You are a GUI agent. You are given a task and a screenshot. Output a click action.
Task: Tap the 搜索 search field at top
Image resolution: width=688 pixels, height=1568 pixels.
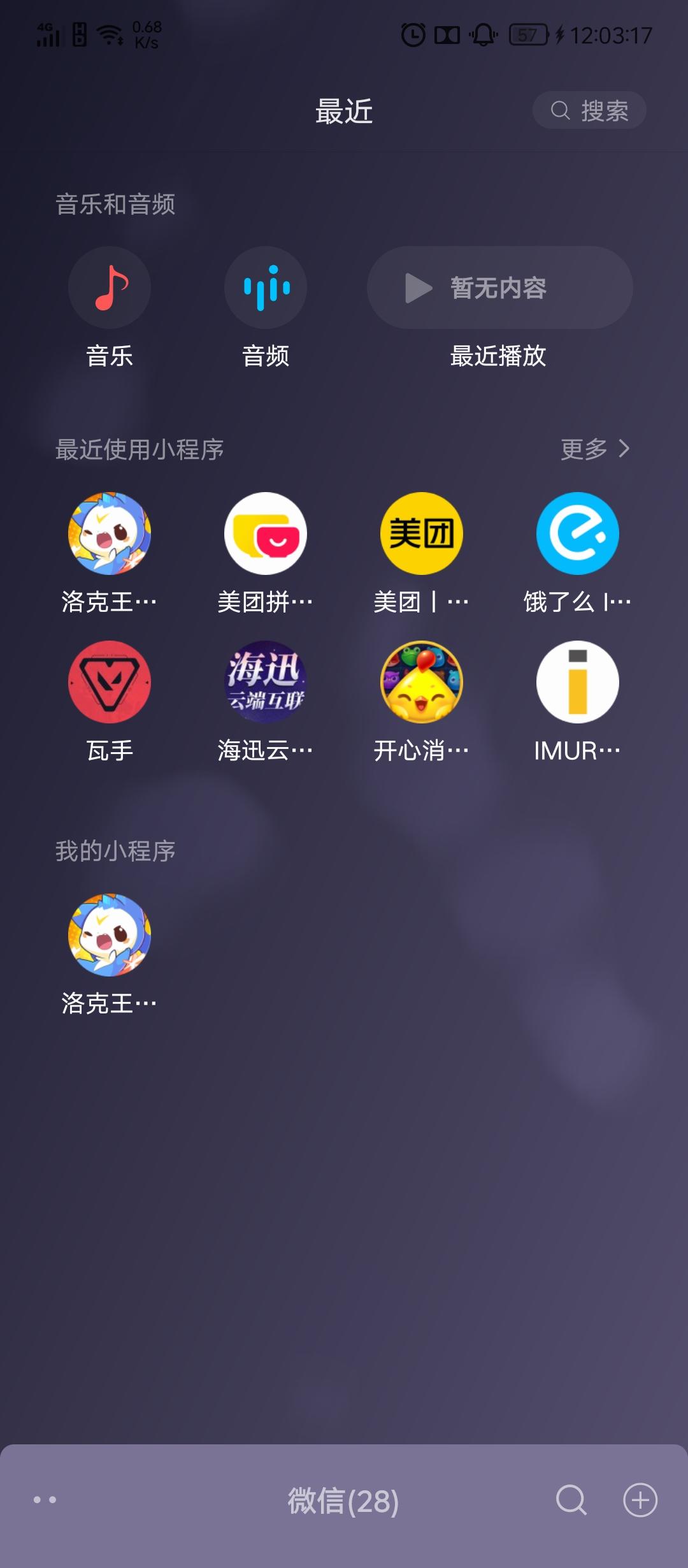[589, 110]
